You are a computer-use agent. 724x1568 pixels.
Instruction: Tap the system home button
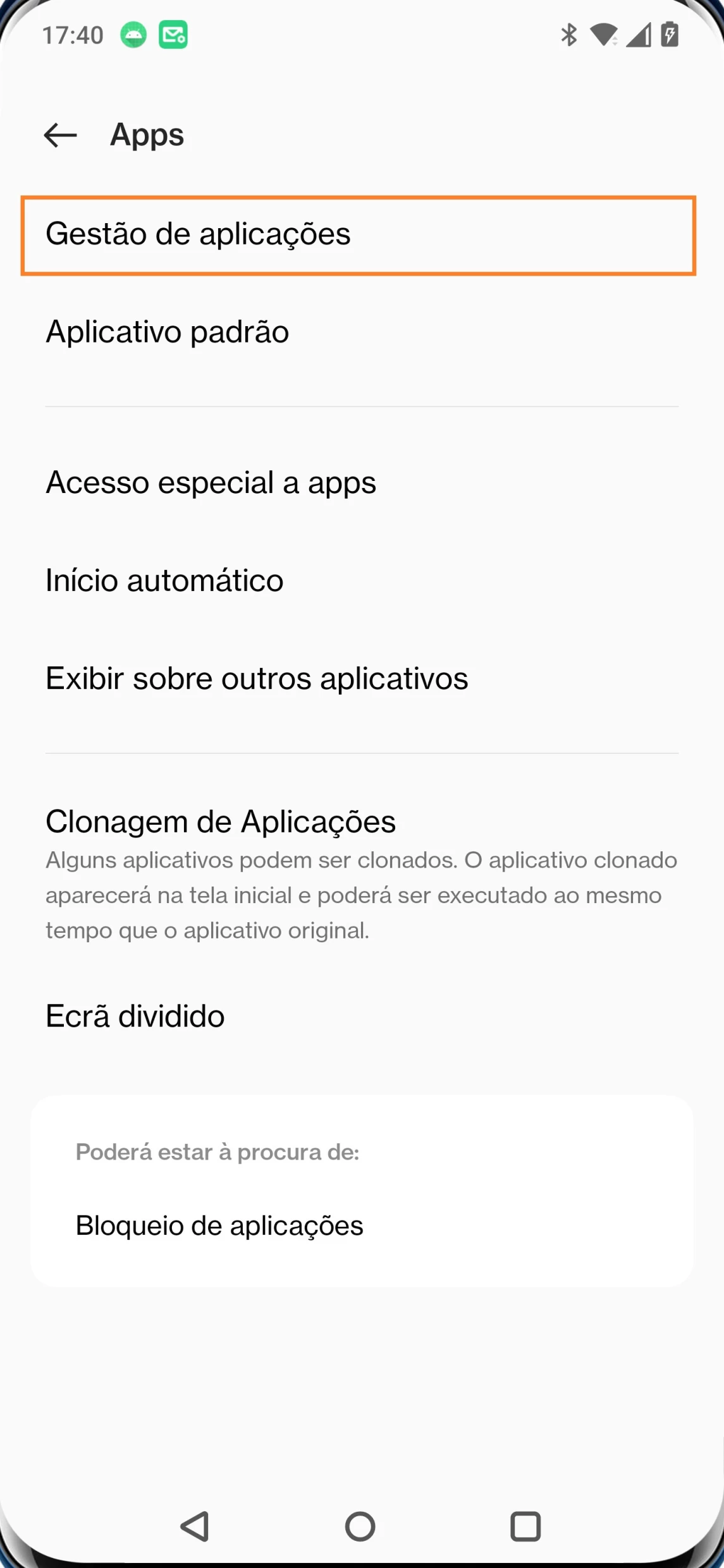(x=360, y=1526)
